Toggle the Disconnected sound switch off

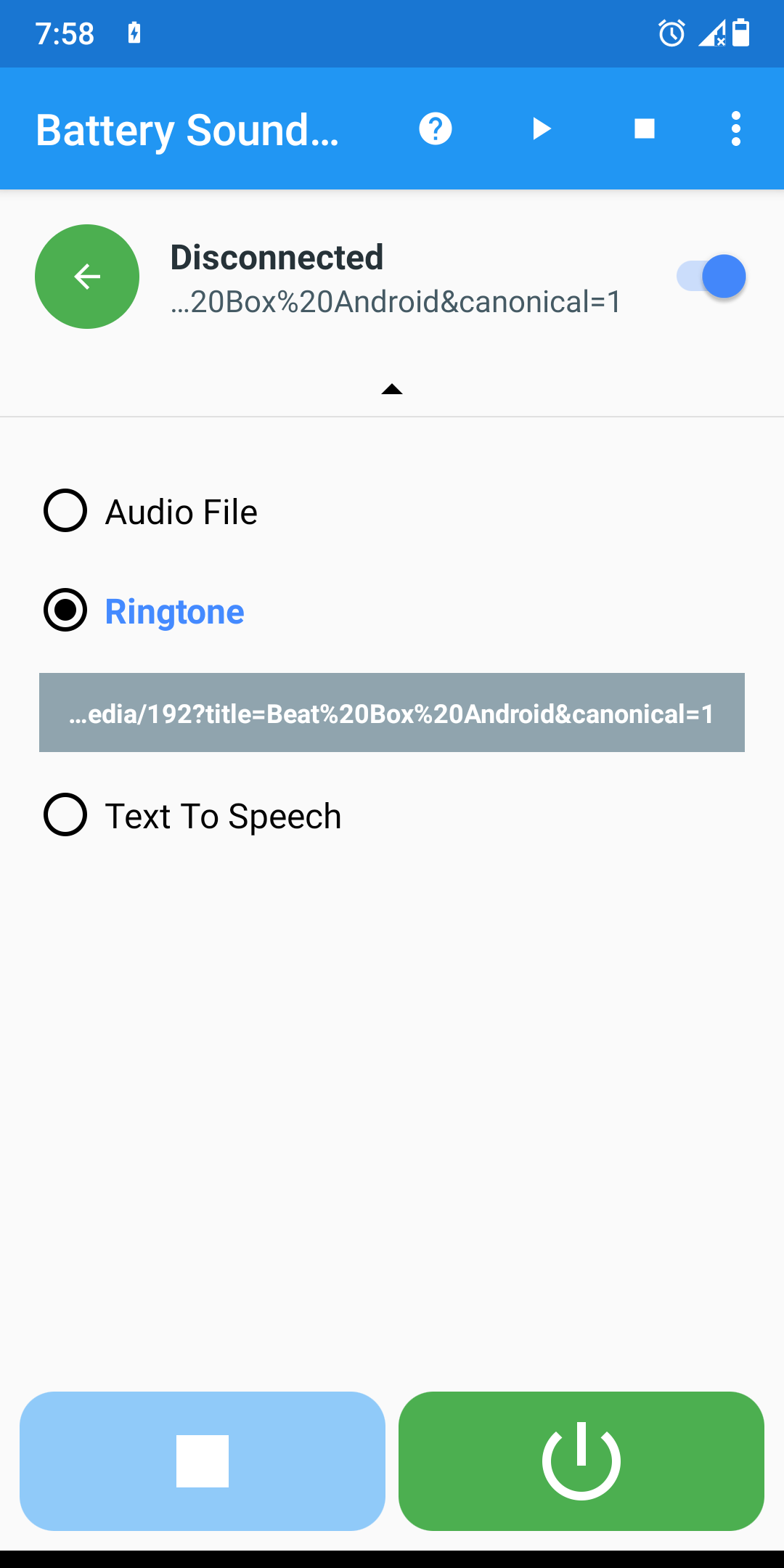click(711, 277)
